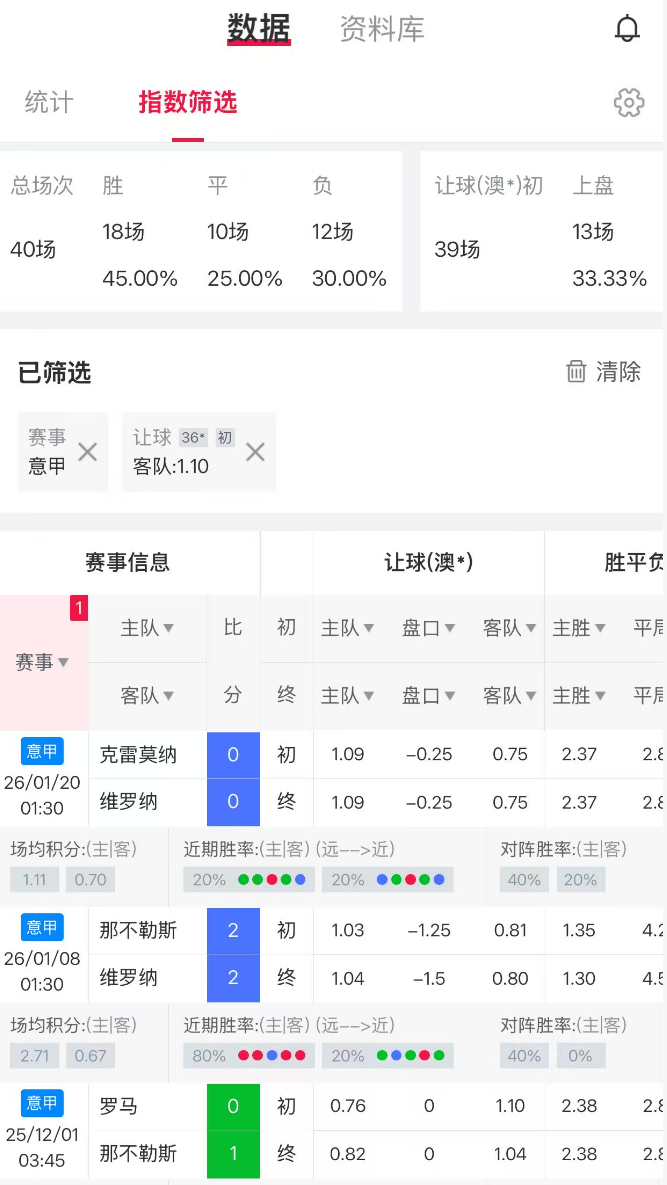Open the 那不勒斯 vs 维罗纳 match
Image resolution: width=667 pixels, height=1185 pixels.
138,954
